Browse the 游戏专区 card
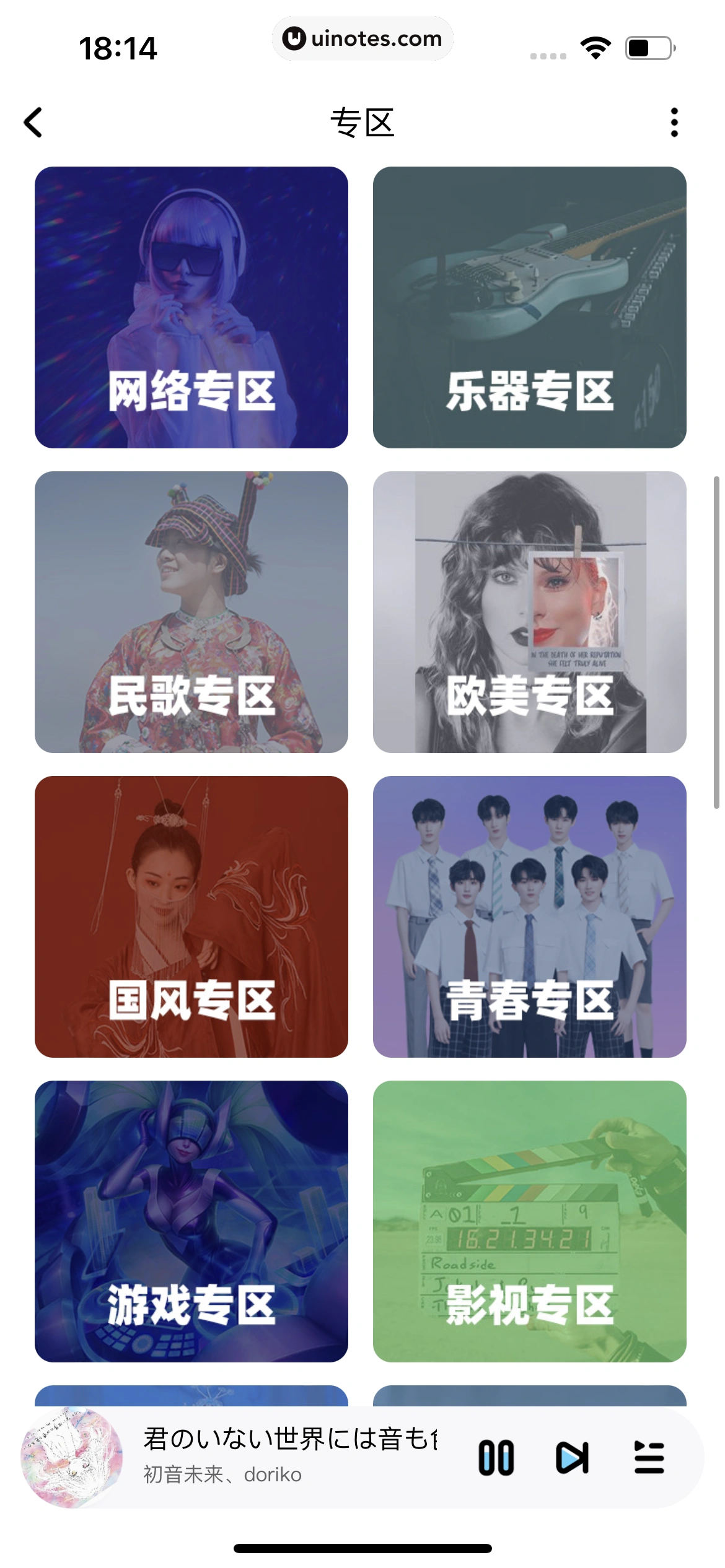The height and width of the screenshot is (1568, 725). [x=191, y=1221]
